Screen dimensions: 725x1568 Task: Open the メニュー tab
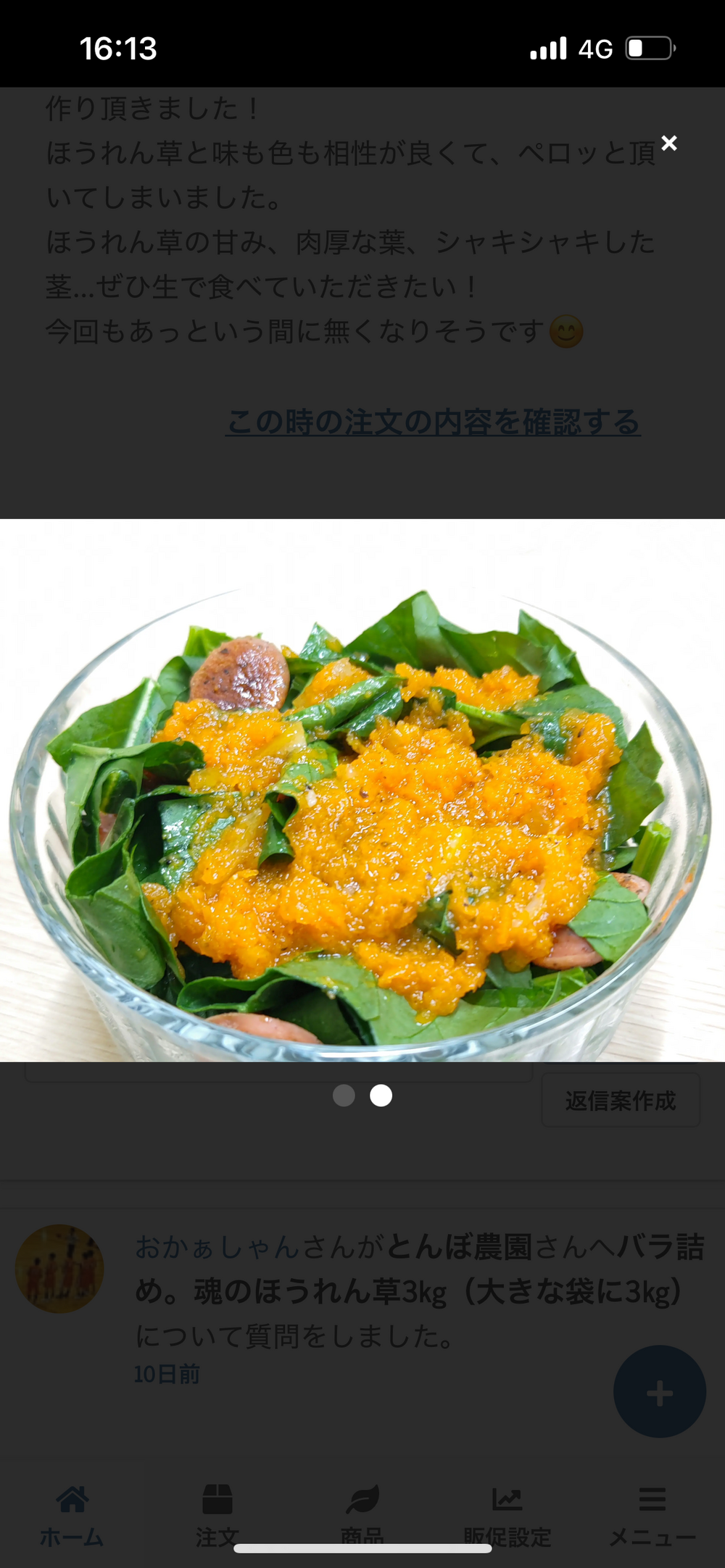pos(652,1514)
